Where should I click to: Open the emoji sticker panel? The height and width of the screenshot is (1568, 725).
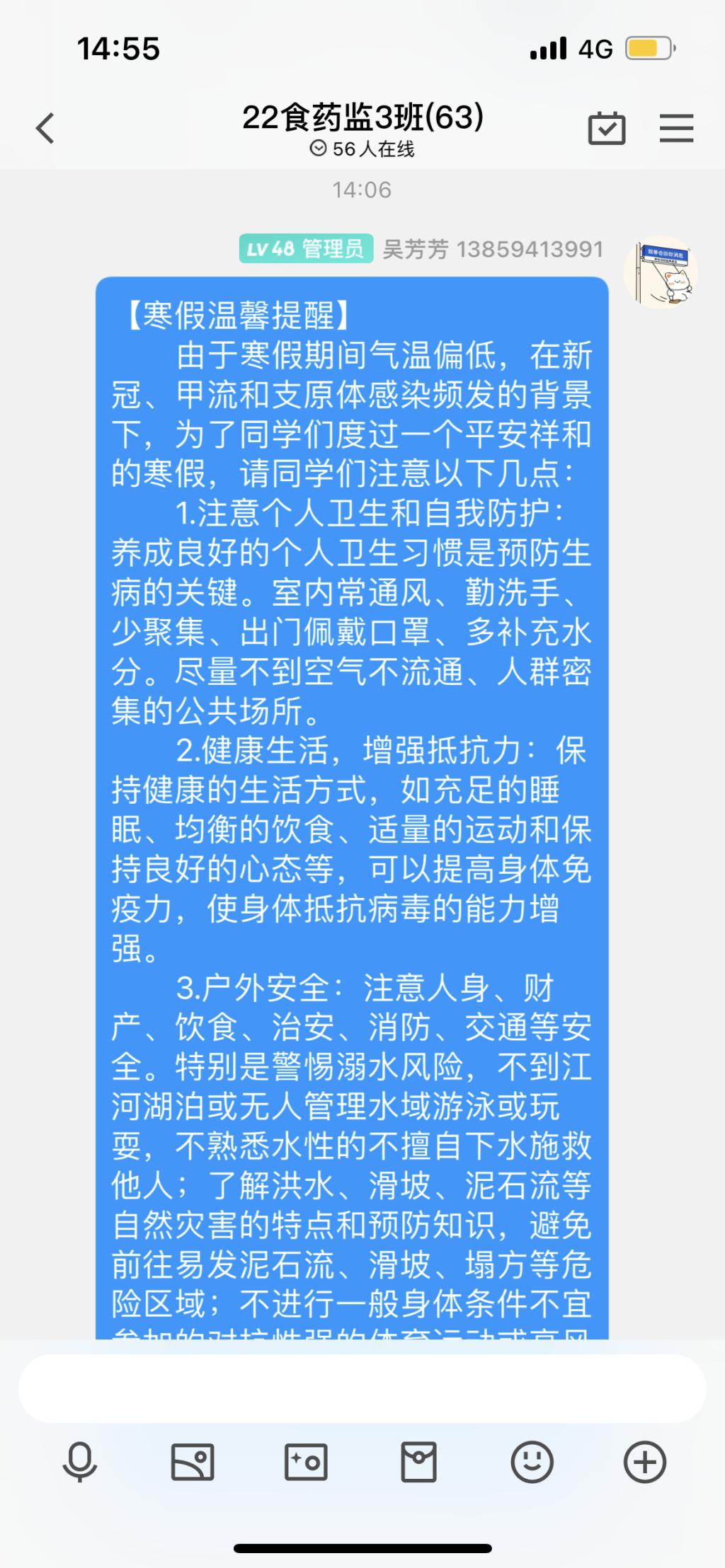[532, 1462]
